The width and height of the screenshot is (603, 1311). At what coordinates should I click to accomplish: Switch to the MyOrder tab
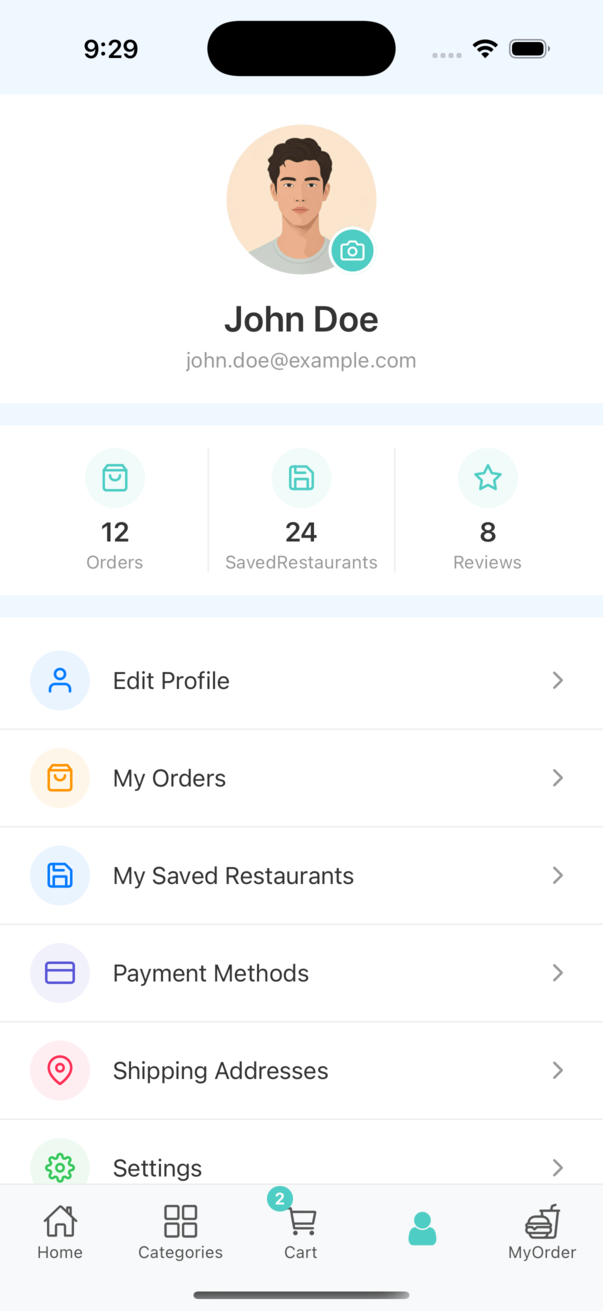(542, 1232)
